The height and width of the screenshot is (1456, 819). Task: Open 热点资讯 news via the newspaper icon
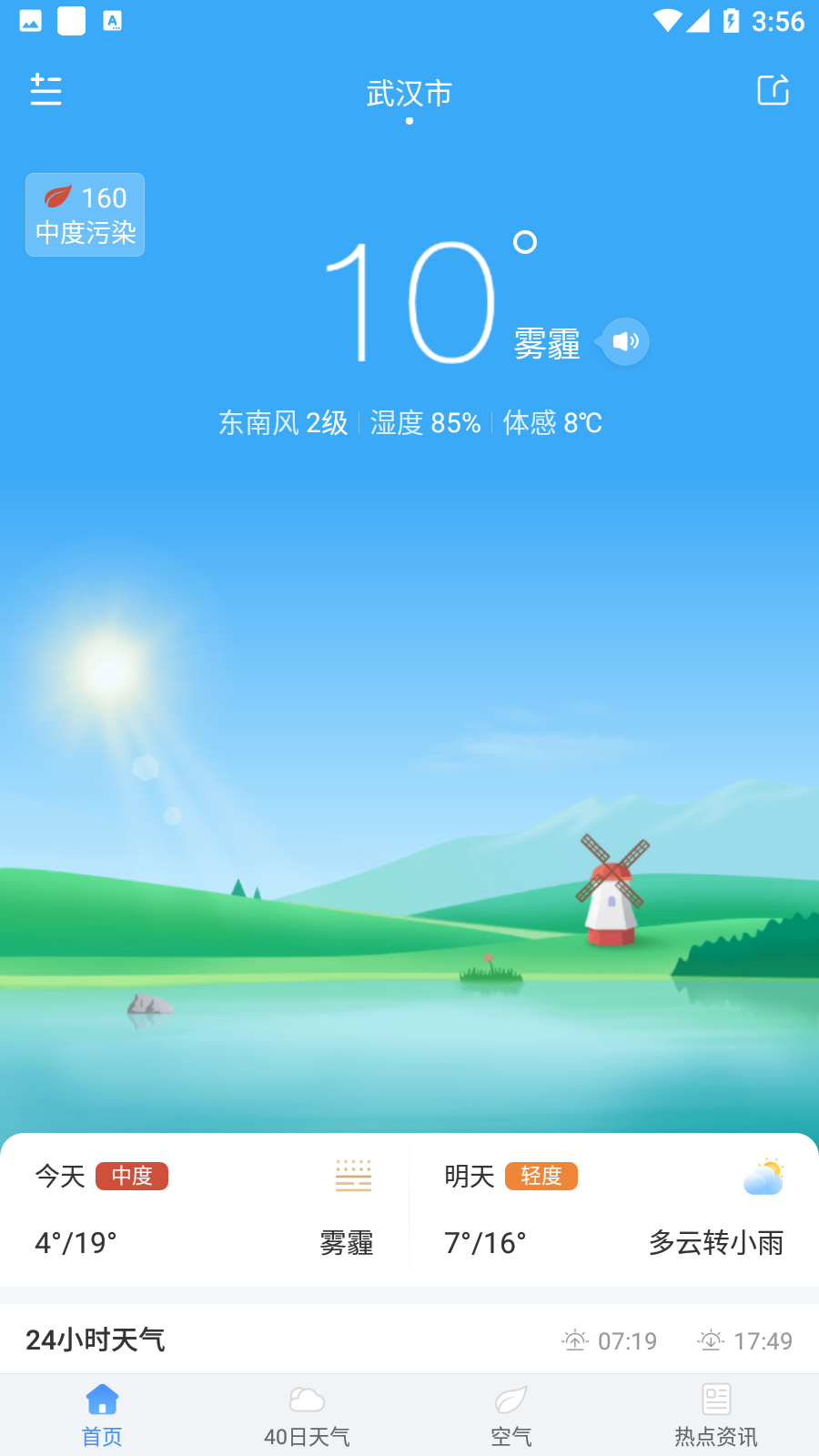(716, 1398)
